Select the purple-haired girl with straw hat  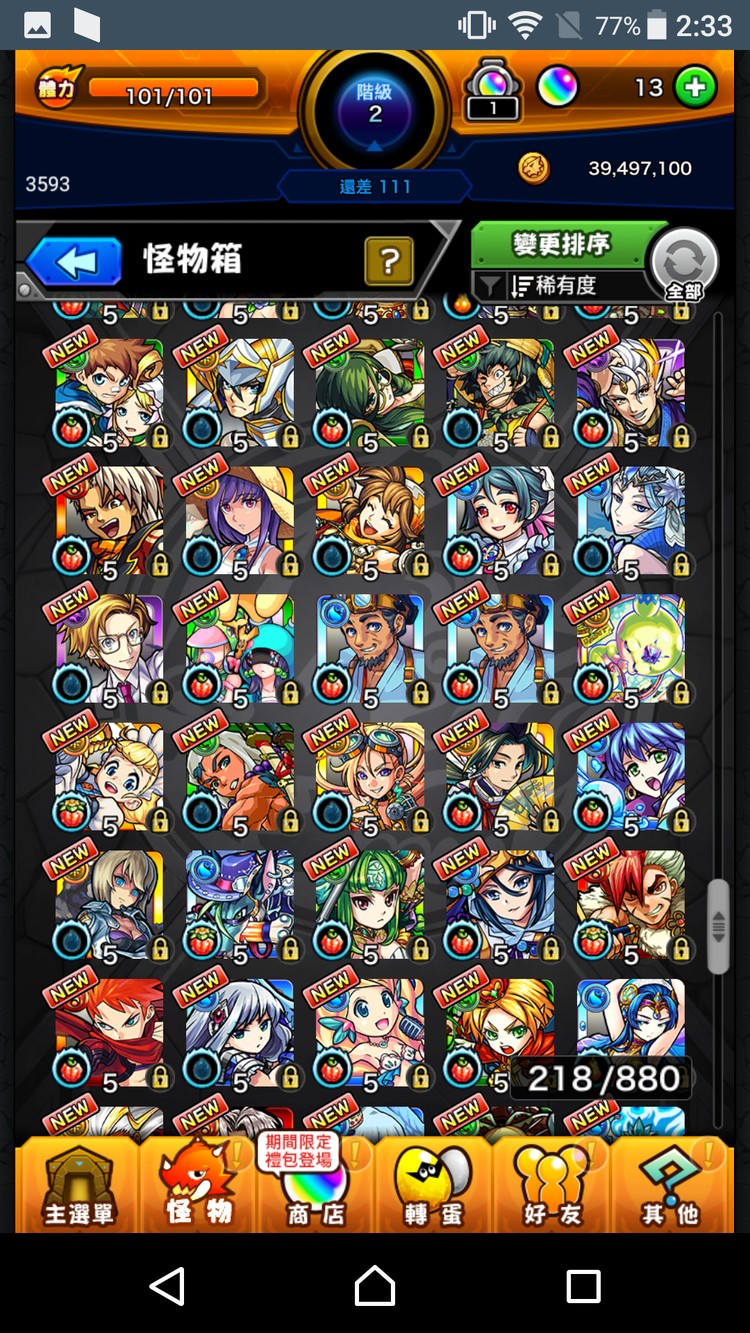point(240,520)
